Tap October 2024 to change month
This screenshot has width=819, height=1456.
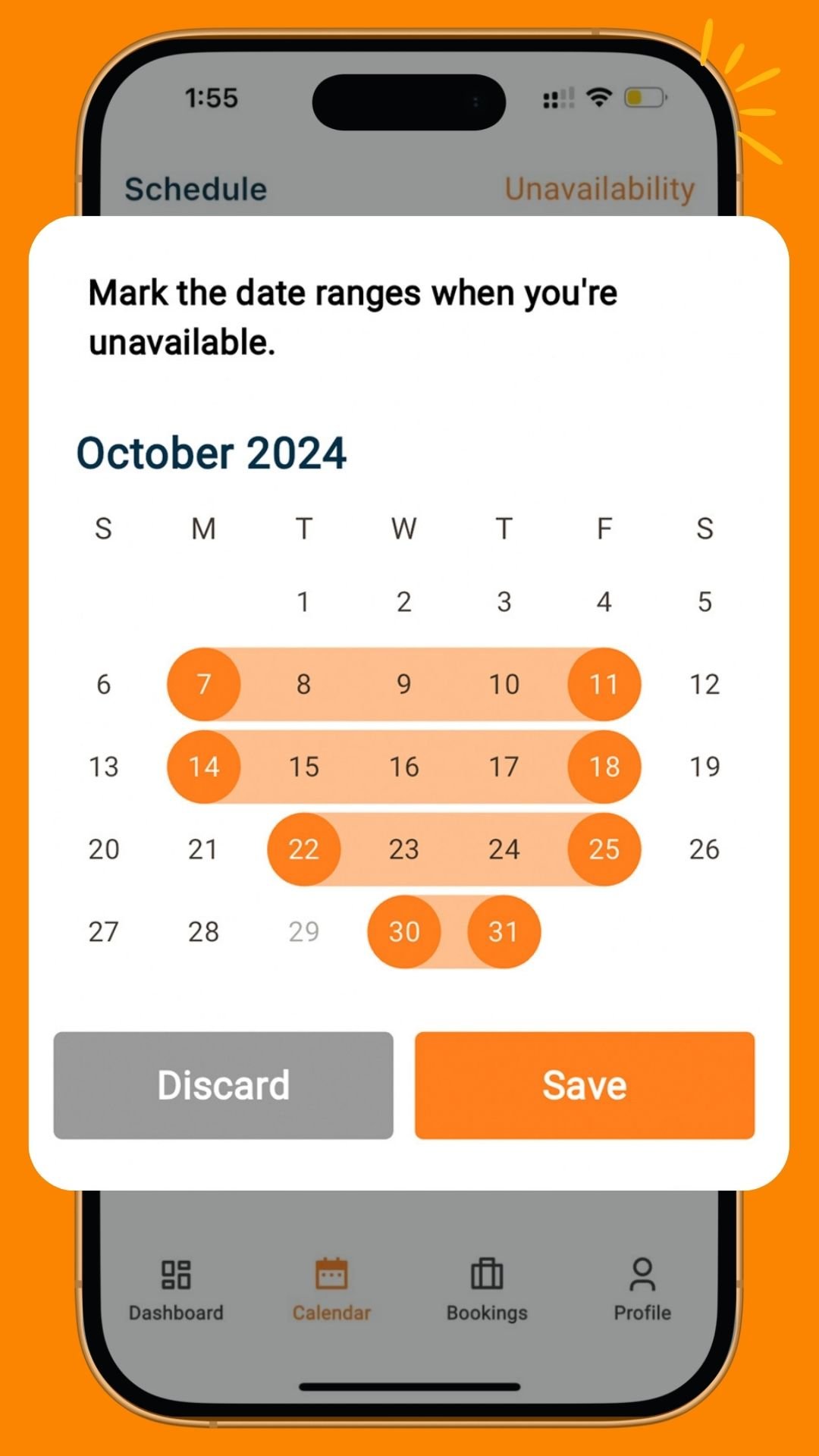tap(212, 453)
